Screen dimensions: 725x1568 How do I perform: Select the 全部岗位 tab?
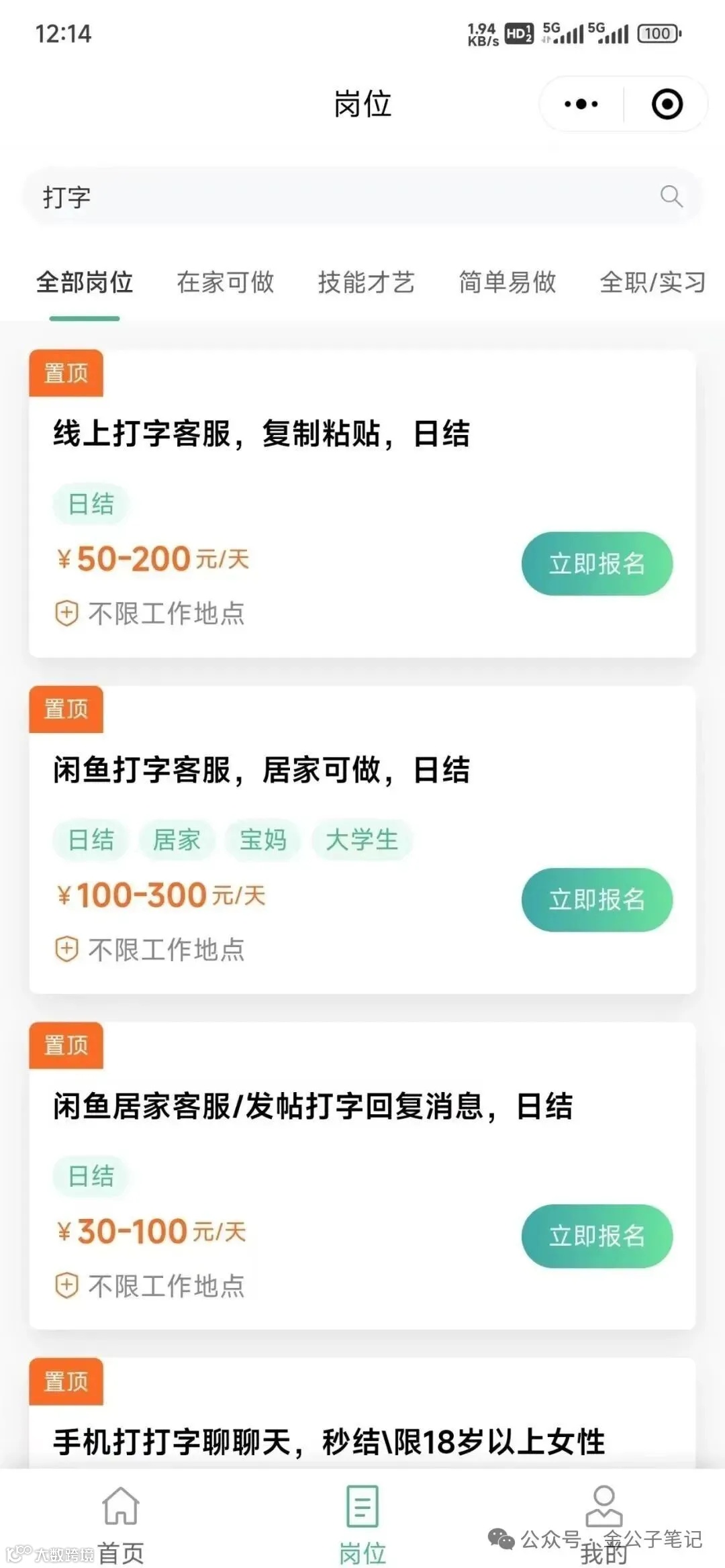pos(85,283)
